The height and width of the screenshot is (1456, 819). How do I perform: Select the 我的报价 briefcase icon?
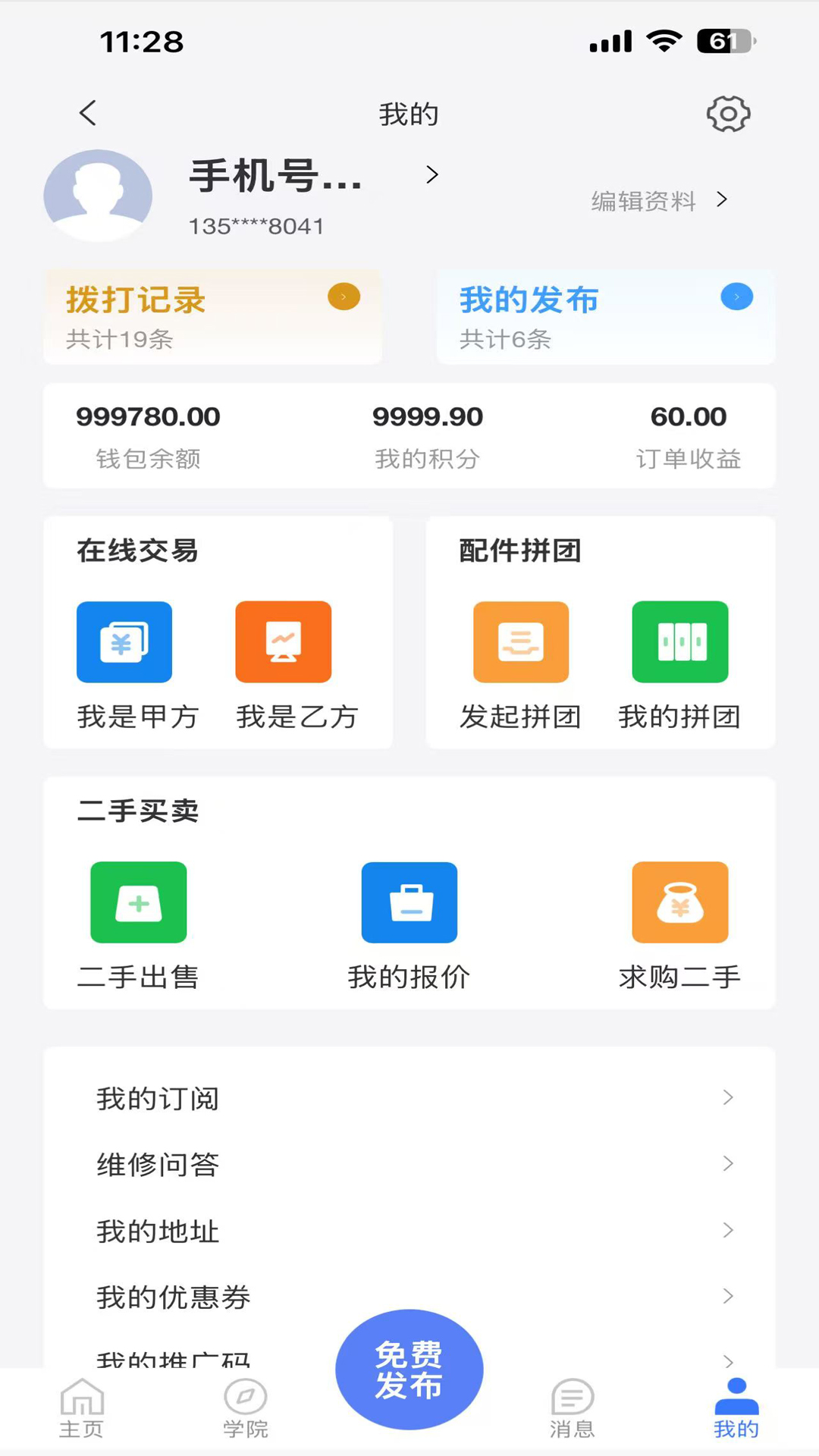point(409,902)
